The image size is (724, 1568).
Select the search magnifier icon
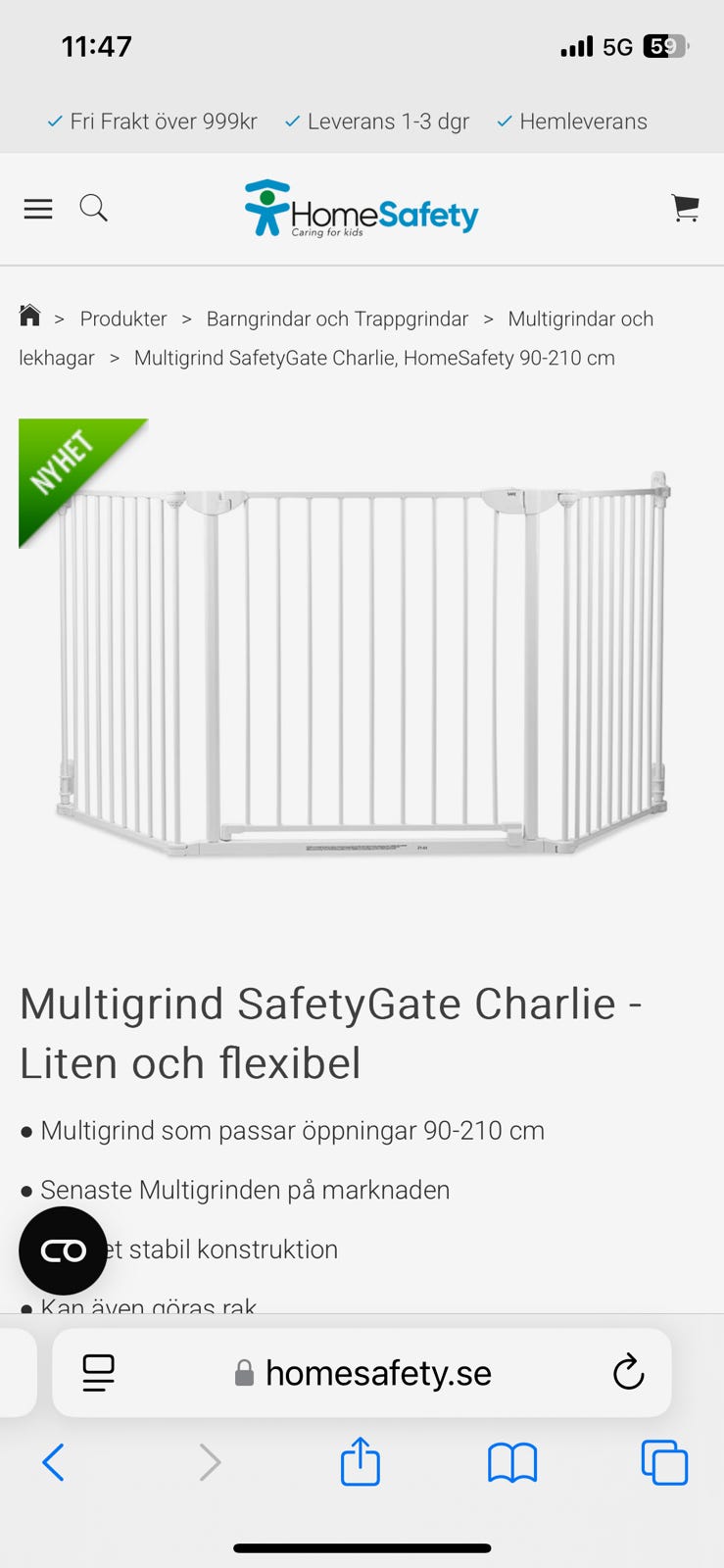point(93,208)
